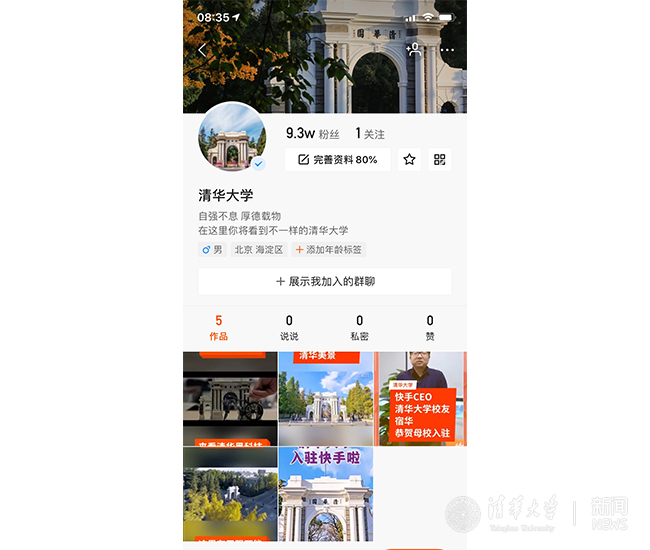Open the 清华美景 video
Screen dimensions: 650x550
[x=325, y=399]
